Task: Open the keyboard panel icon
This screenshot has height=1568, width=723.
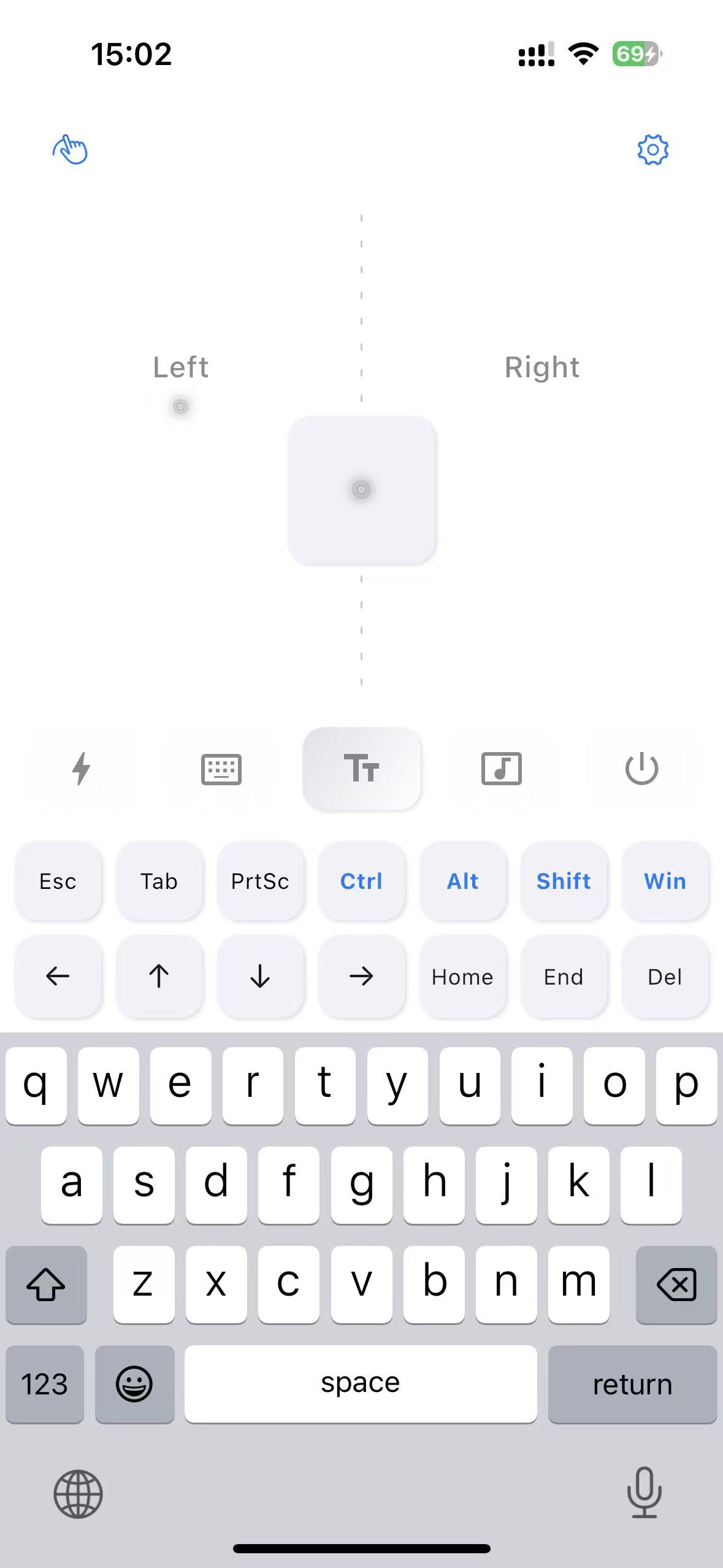Action: [x=222, y=769]
